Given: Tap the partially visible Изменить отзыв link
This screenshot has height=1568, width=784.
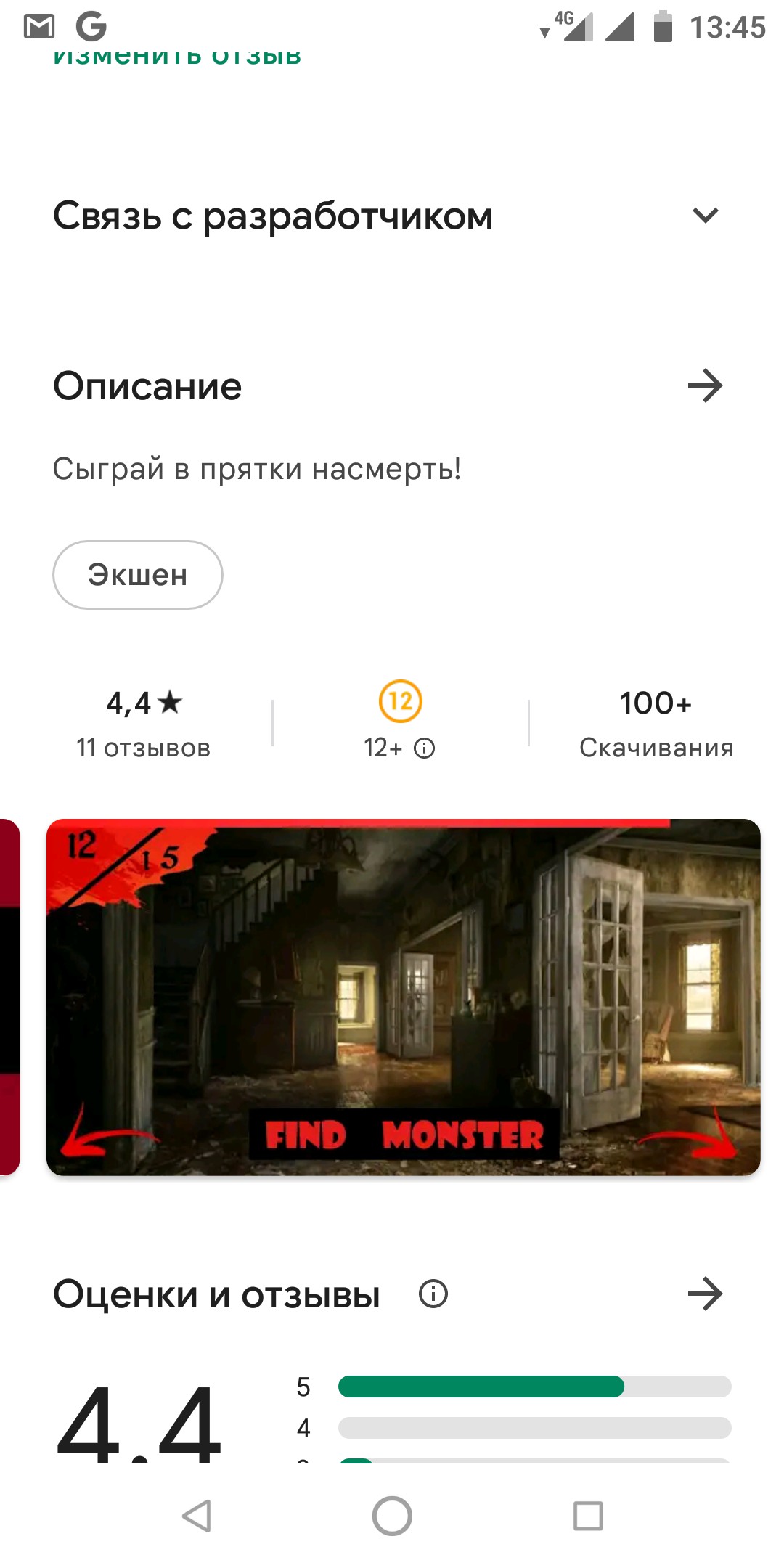Looking at the screenshot, I should [177, 57].
